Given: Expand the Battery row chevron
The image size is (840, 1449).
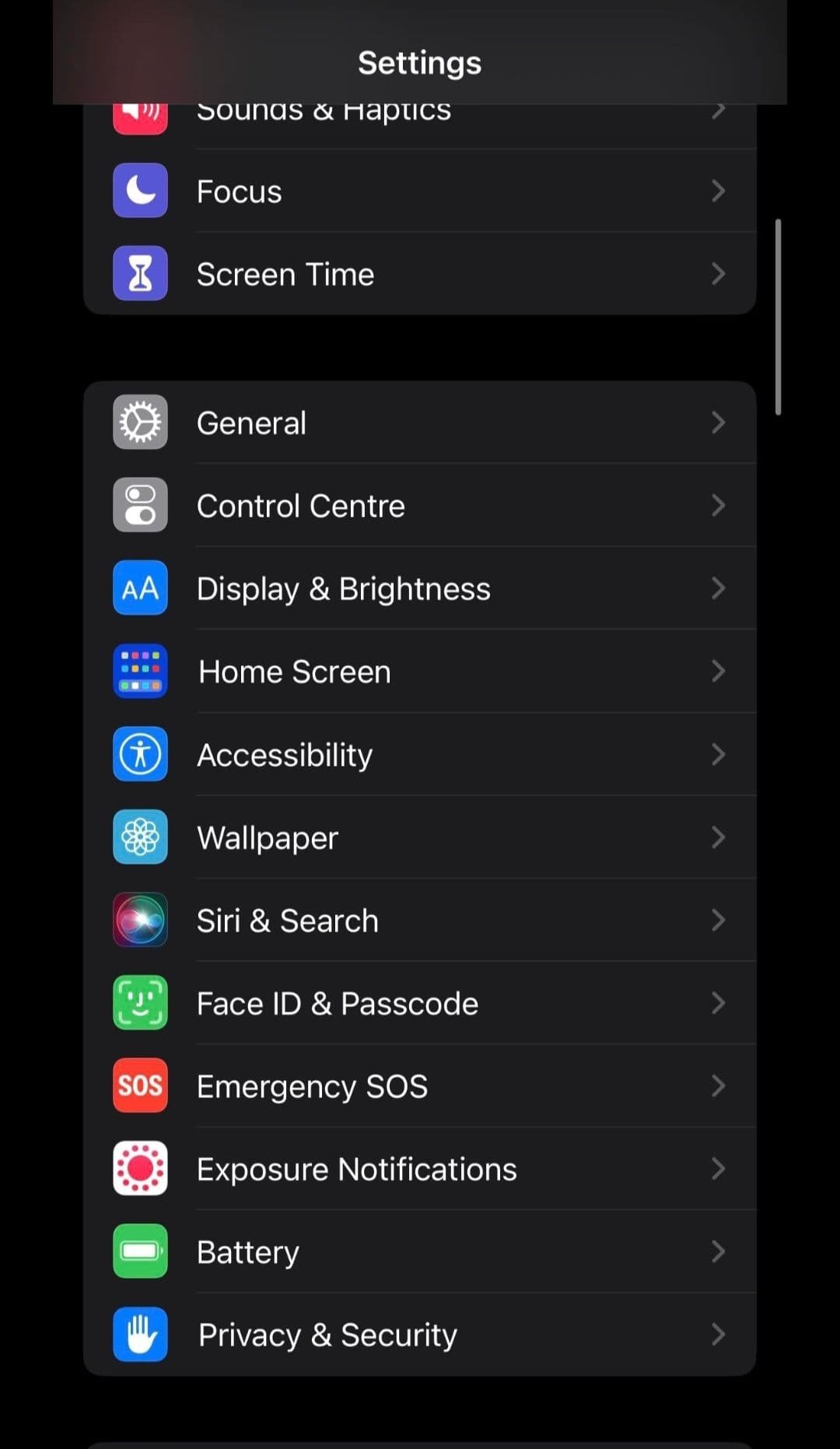Looking at the screenshot, I should pos(718,1251).
